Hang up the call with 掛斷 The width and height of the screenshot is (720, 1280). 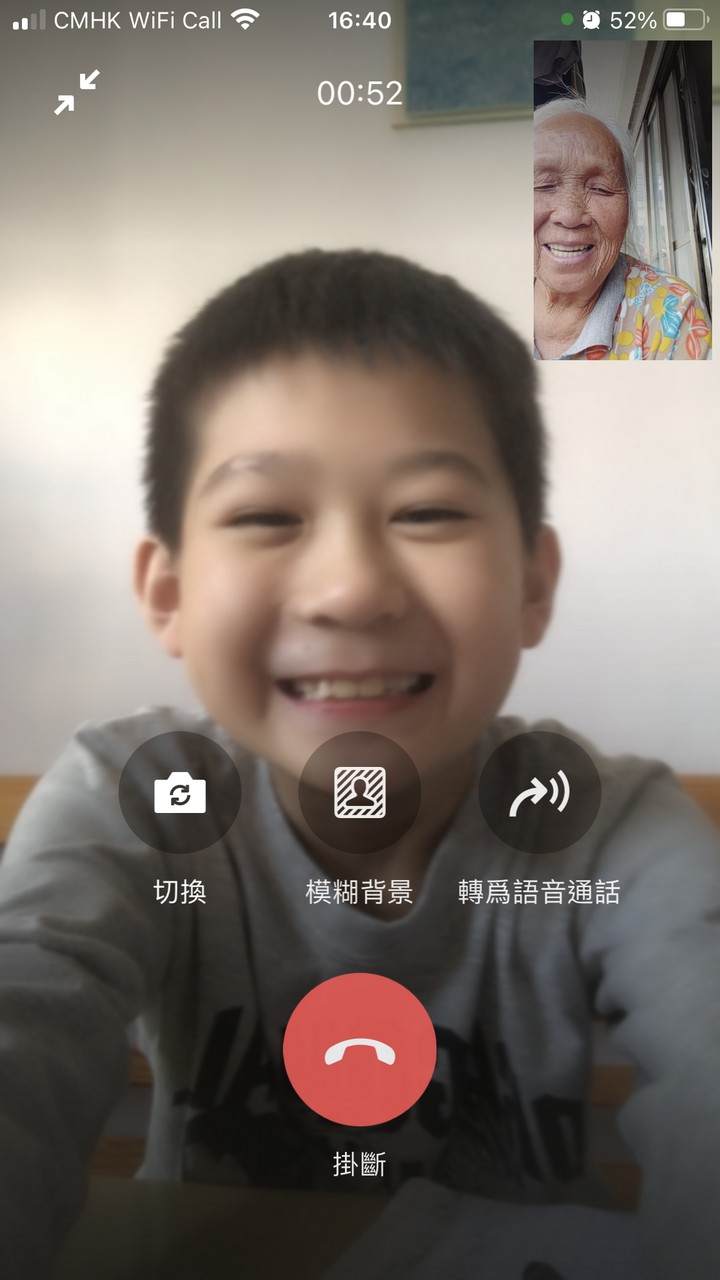[360, 1050]
